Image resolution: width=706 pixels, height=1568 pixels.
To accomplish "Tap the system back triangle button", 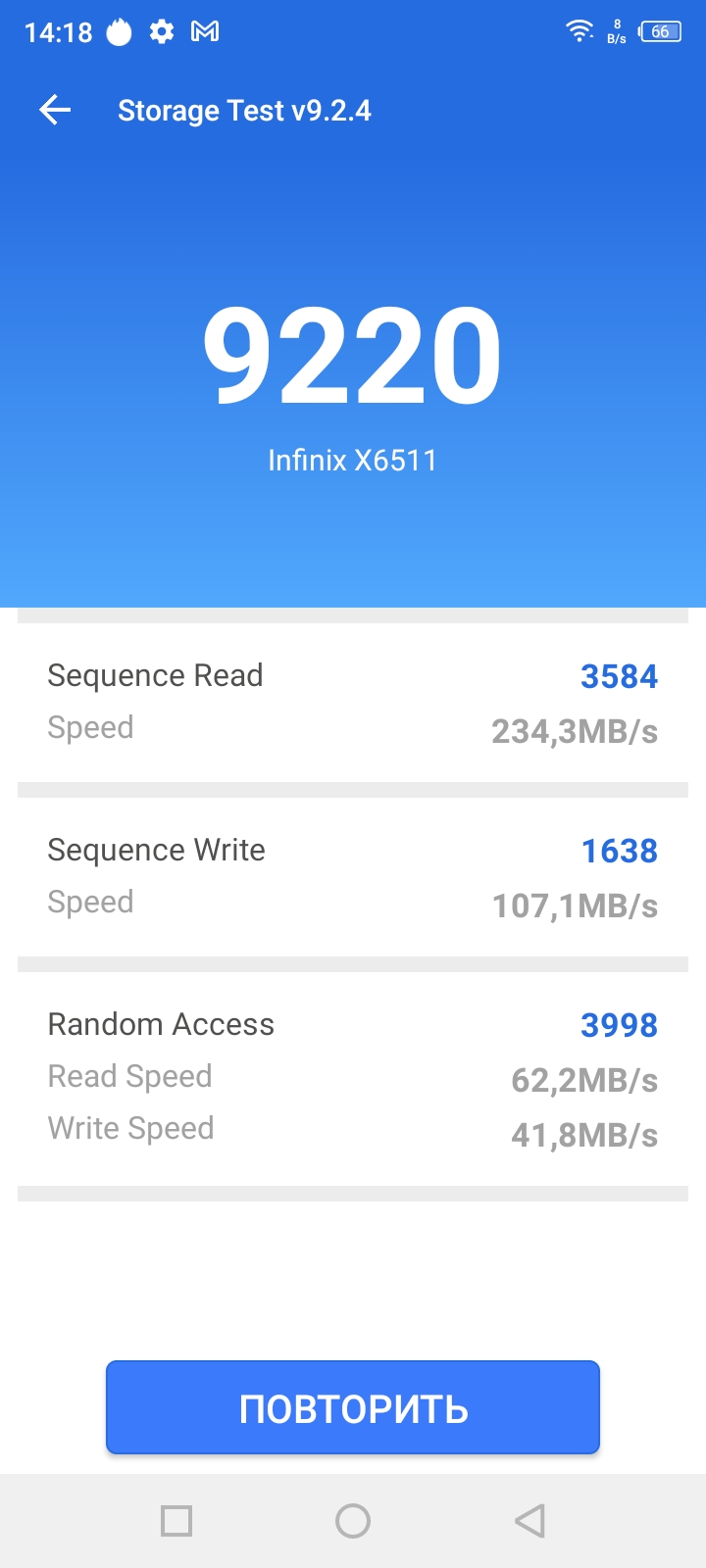I will coord(529,1521).
